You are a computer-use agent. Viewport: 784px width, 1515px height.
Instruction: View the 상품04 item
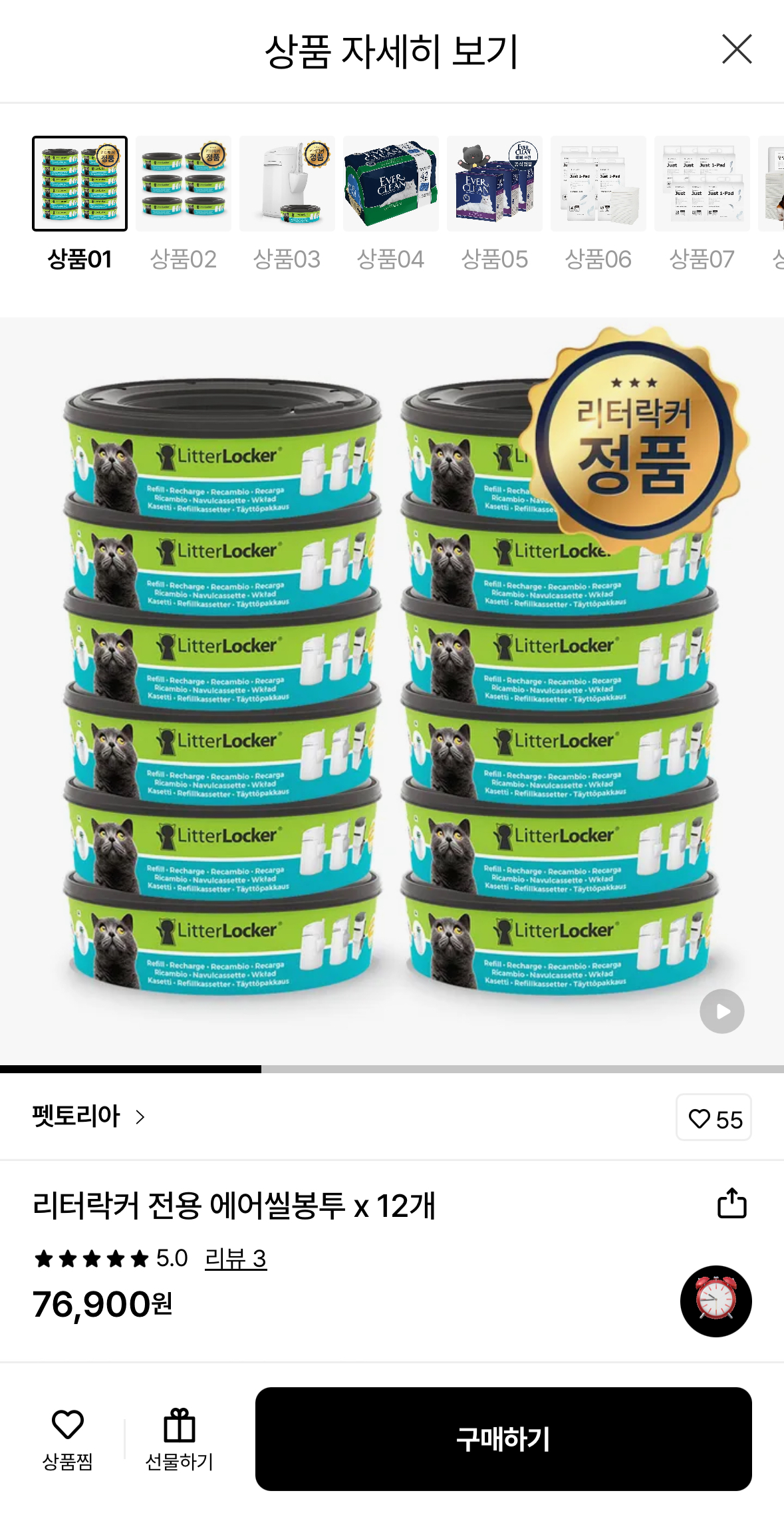click(391, 184)
